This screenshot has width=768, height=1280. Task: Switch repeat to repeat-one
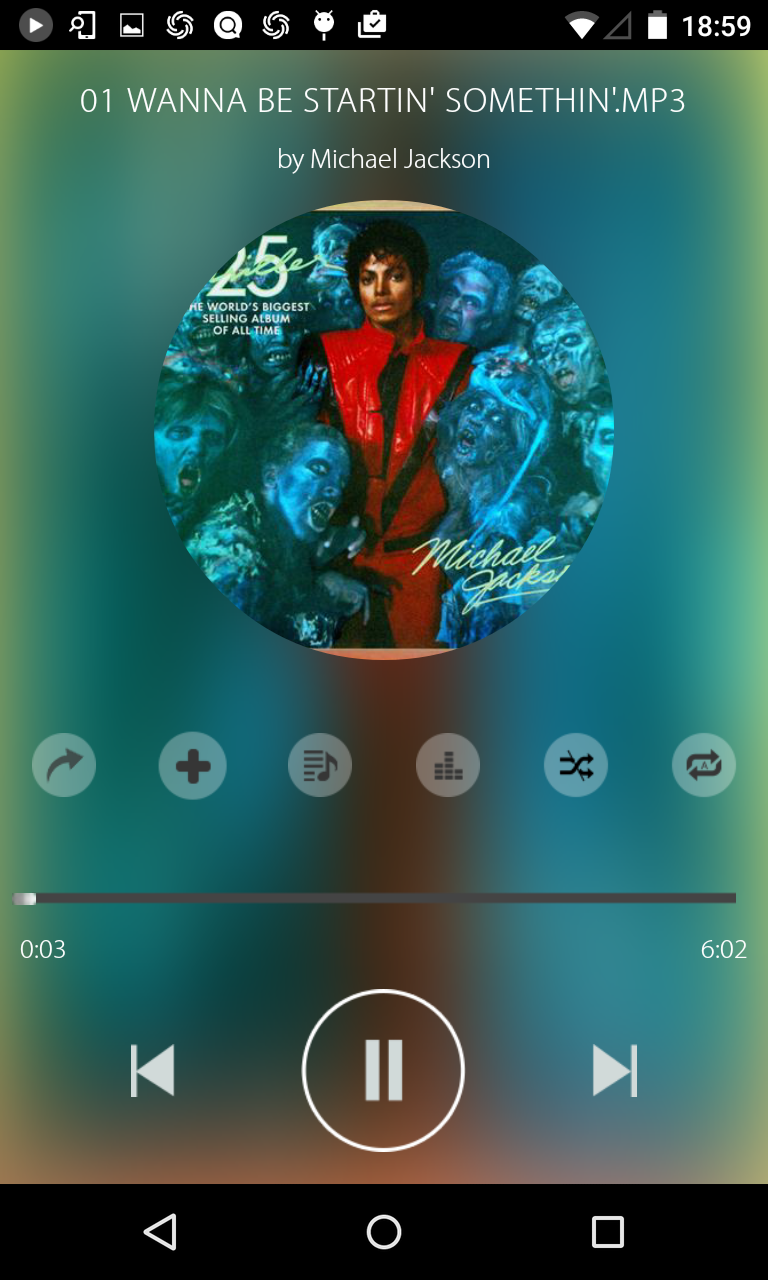(704, 765)
